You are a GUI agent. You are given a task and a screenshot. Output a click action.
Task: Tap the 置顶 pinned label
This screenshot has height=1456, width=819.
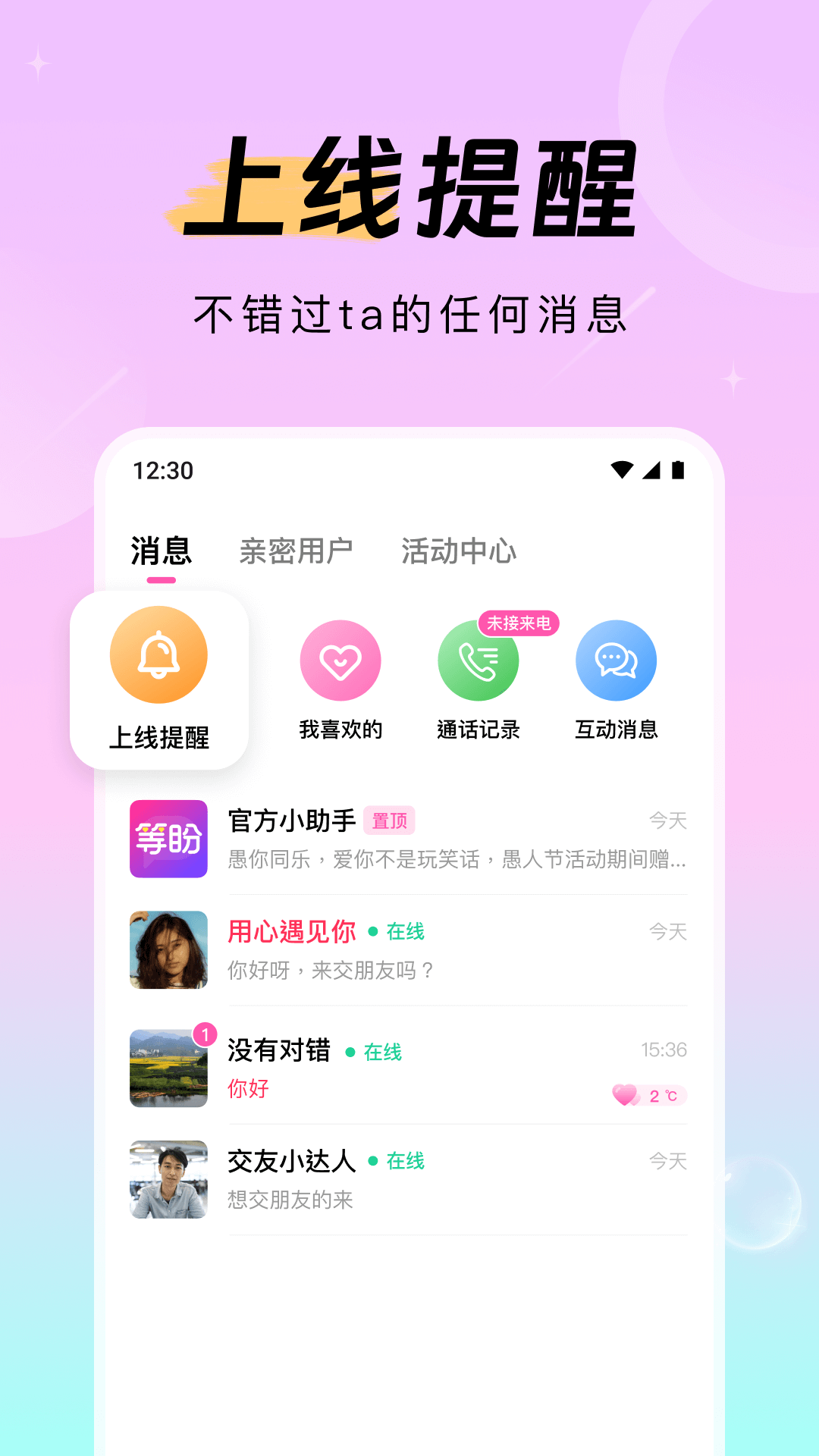[391, 821]
